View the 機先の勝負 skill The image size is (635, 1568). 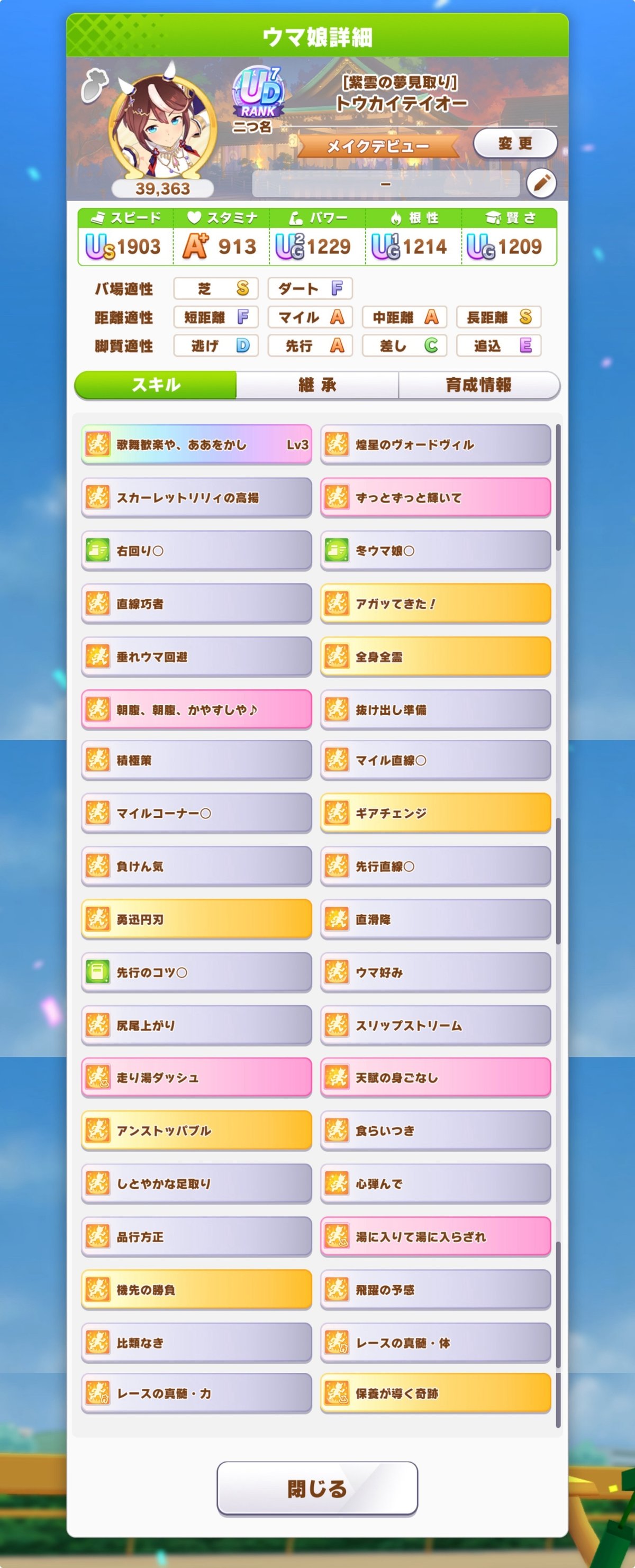pos(196,1289)
